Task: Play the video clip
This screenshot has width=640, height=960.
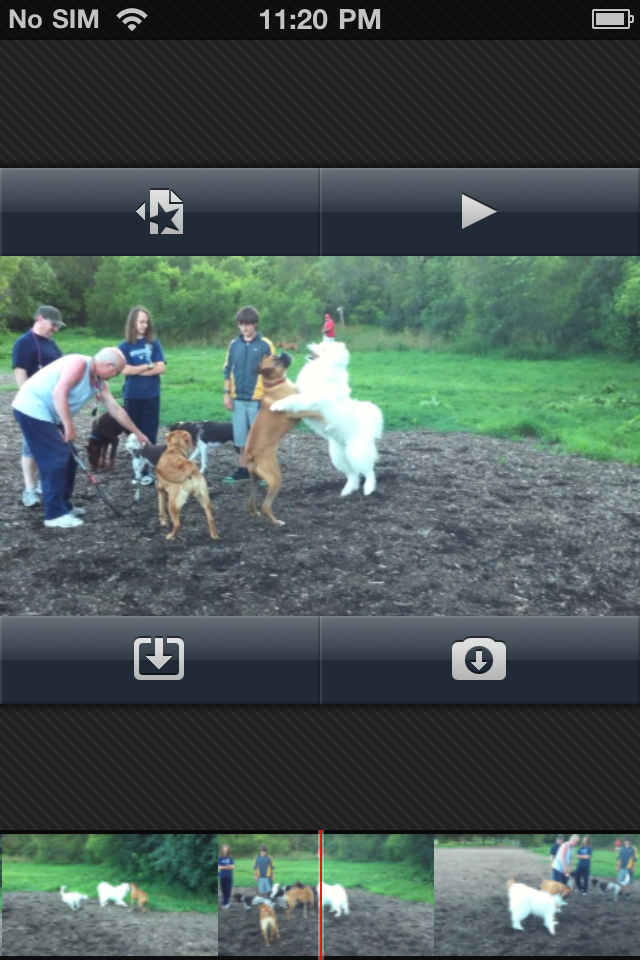Action: click(x=479, y=212)
